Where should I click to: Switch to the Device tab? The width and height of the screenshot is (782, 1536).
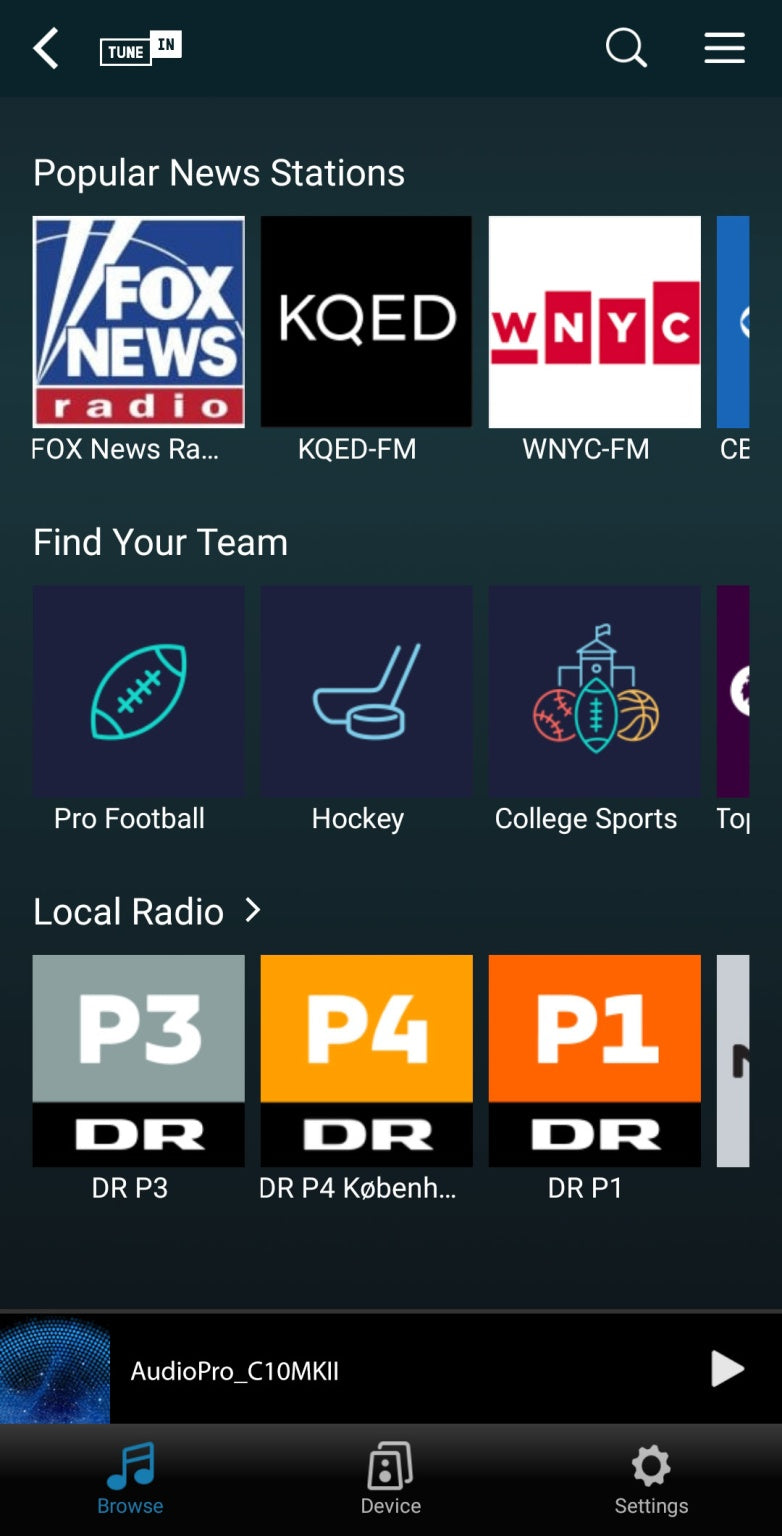390,1479
